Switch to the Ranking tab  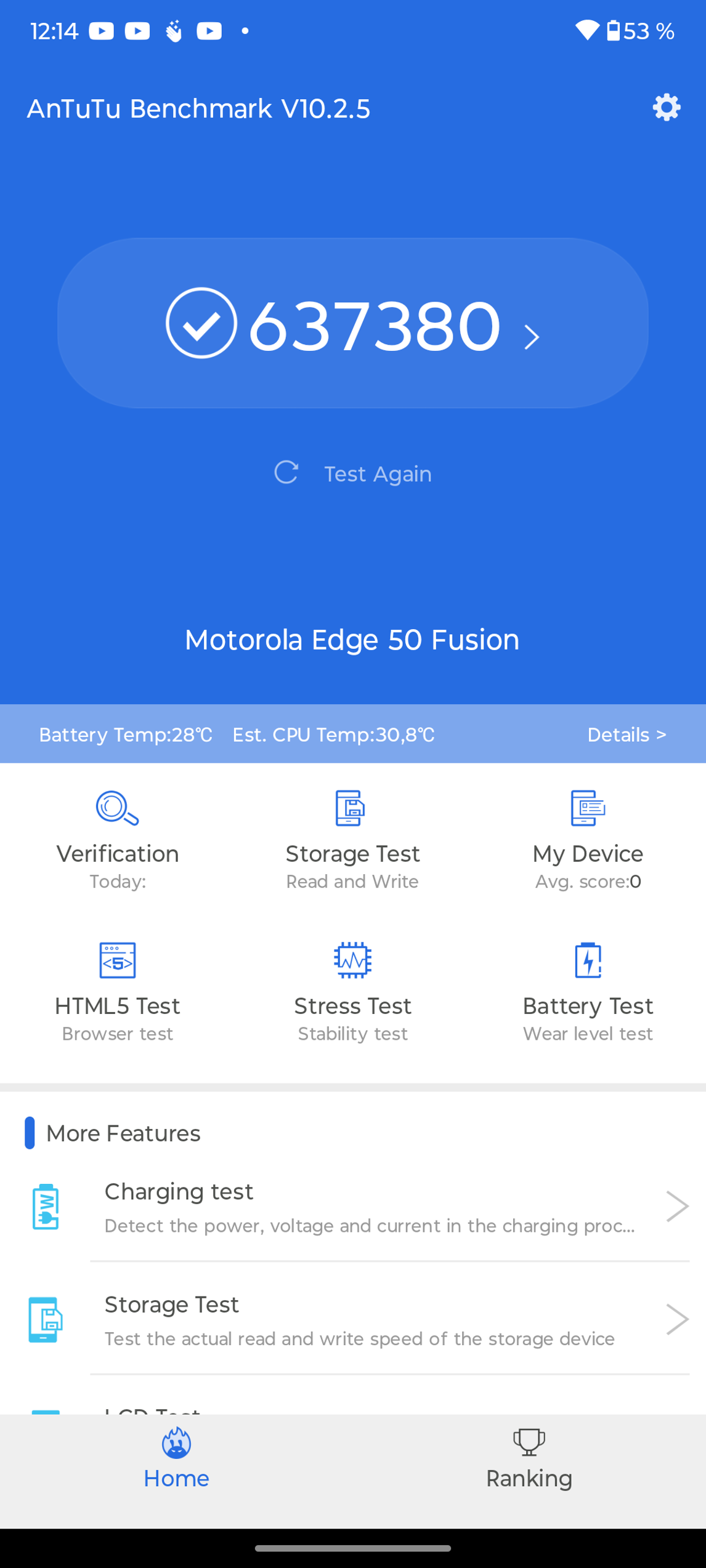[x=529, y=1459]
